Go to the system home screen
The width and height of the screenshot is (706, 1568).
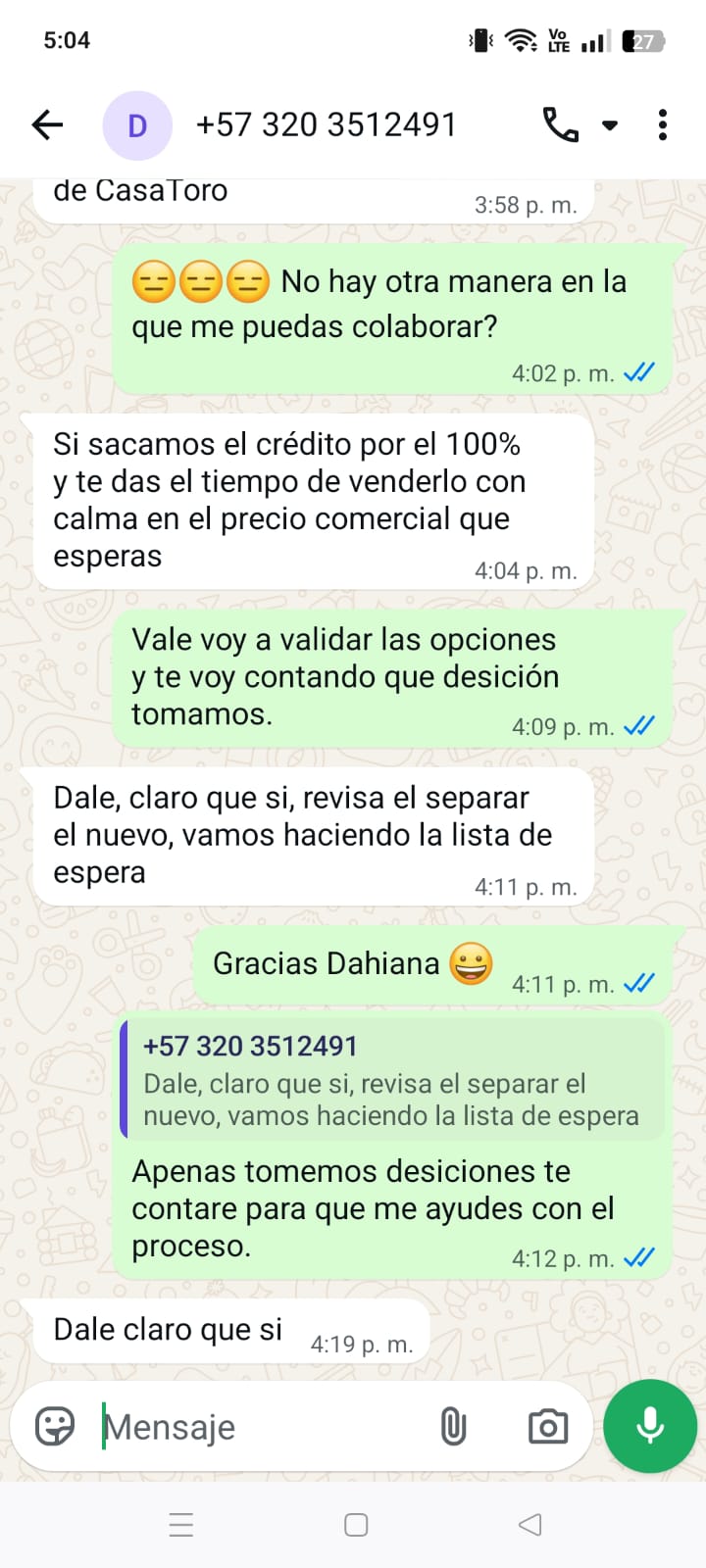pos(356,1525)
